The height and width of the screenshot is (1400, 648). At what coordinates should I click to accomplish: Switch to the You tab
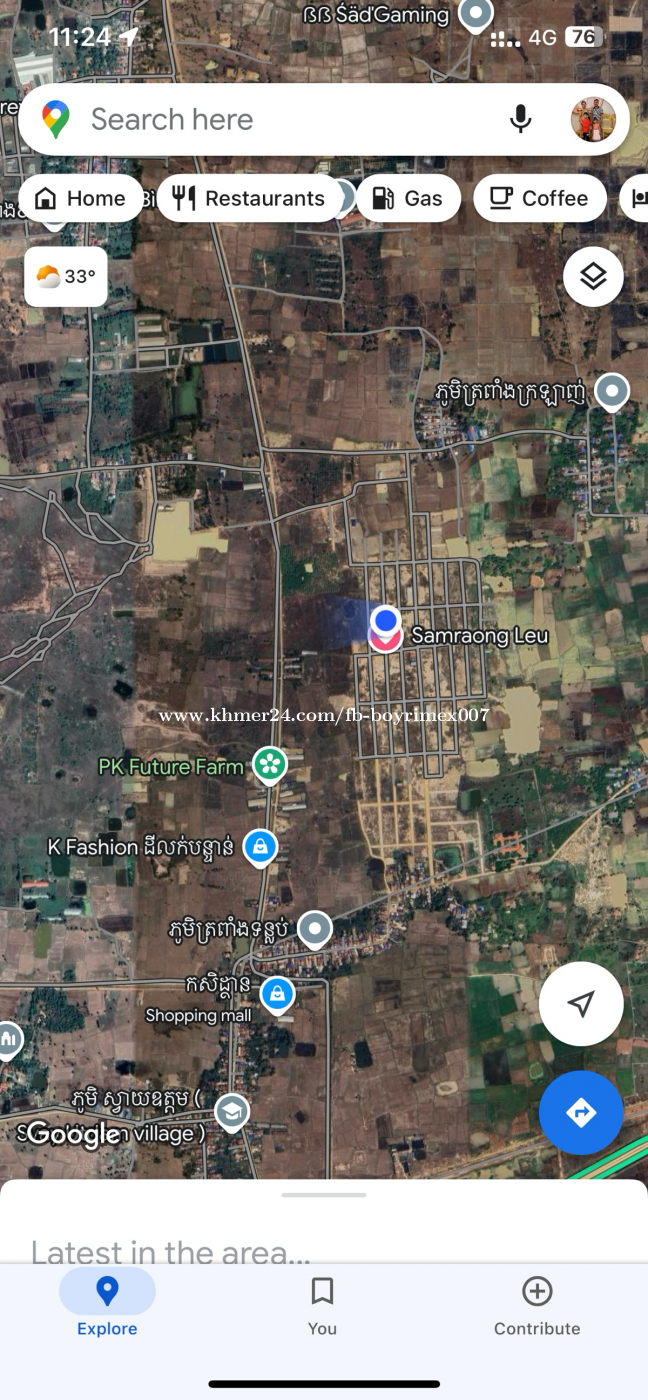tap(322, 1306)
